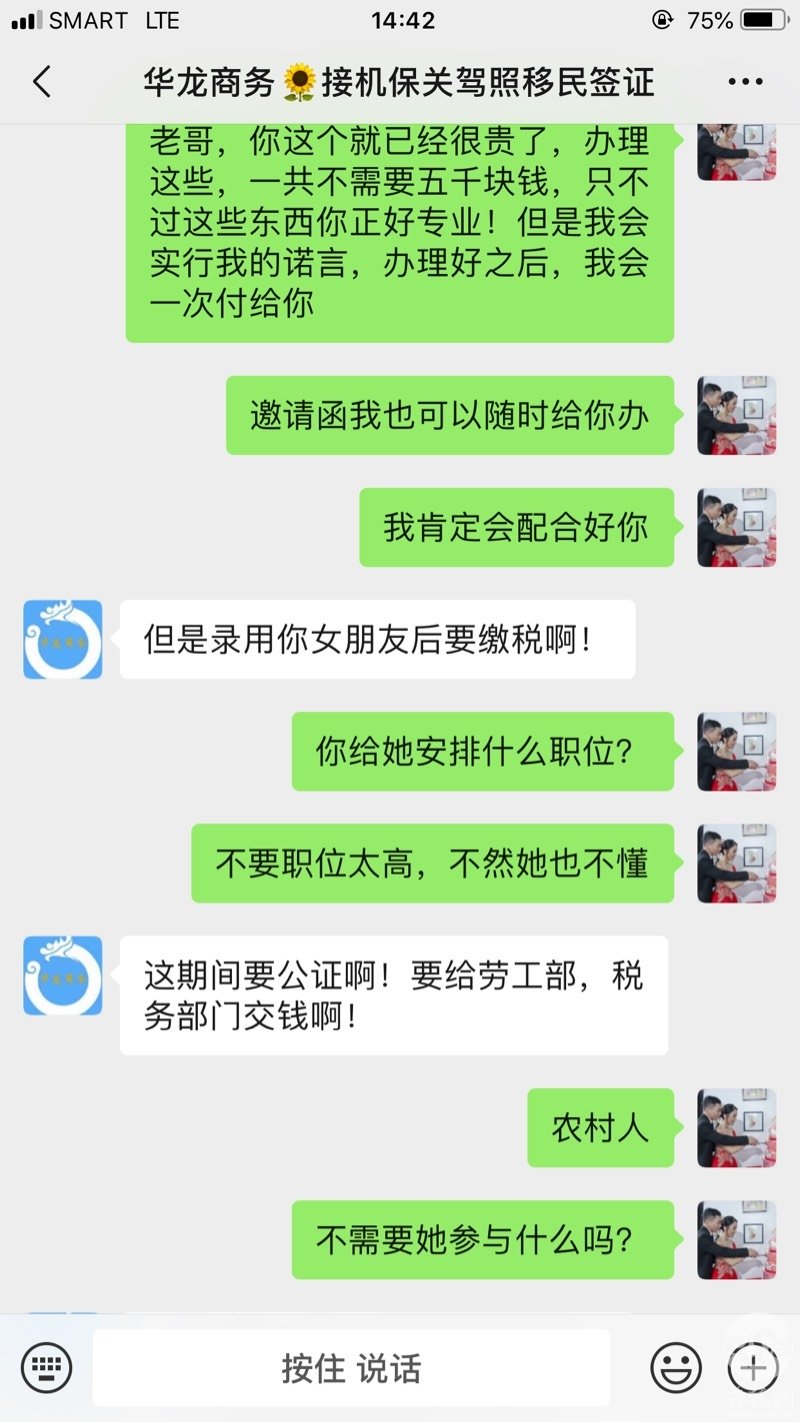
Task: View my avatar beside the 农村人 message
Action: (736, 1128)
